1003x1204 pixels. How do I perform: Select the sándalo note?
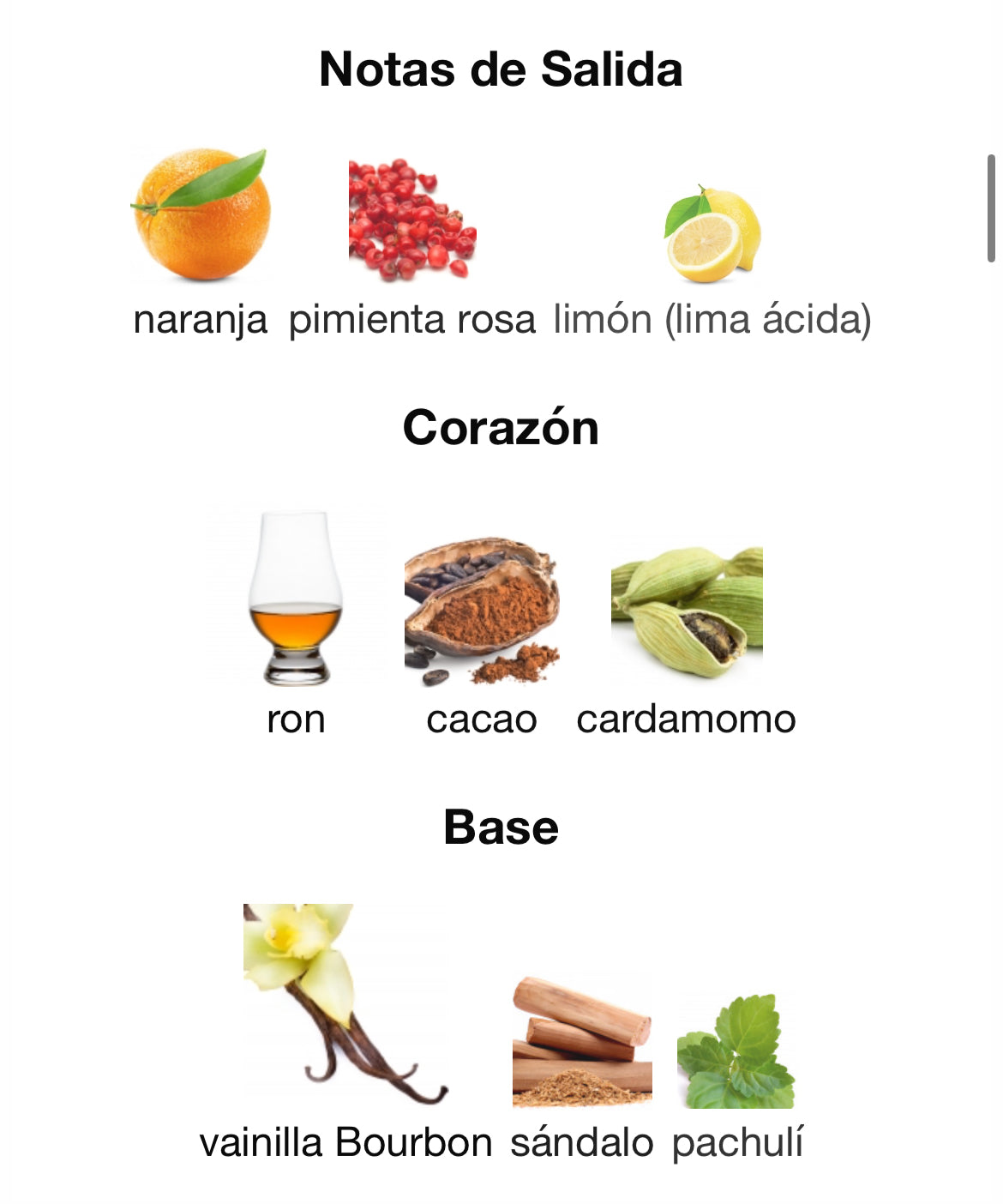[582, 1041]
